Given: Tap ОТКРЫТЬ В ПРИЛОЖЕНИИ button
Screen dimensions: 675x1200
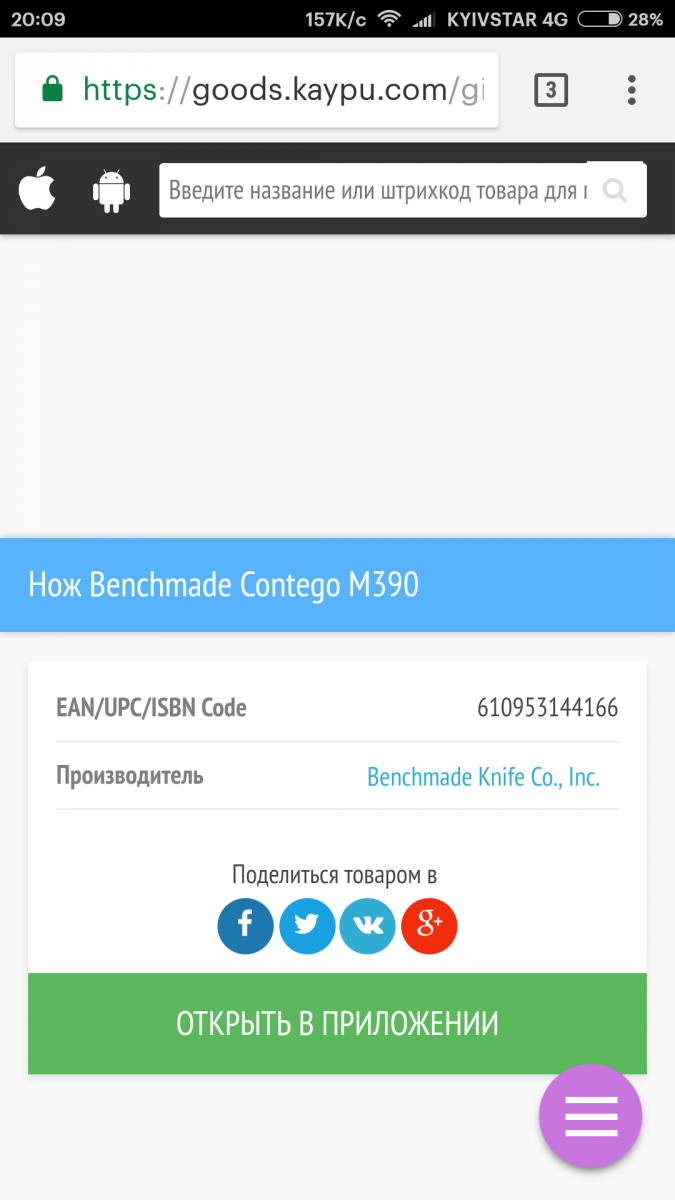Looking at the screenshot, I should [x=337, y=1024].
